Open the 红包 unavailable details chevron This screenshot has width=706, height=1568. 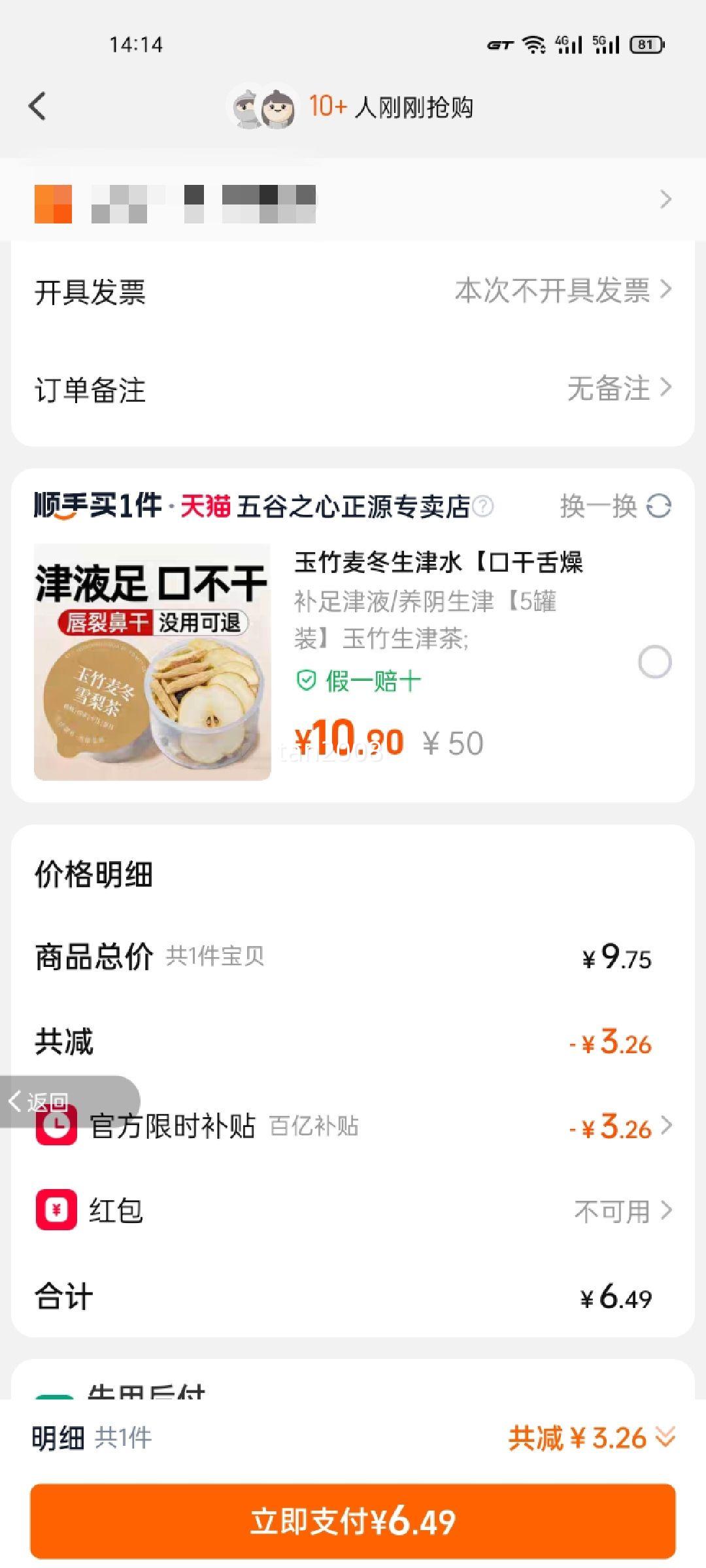pos(667,1211)
